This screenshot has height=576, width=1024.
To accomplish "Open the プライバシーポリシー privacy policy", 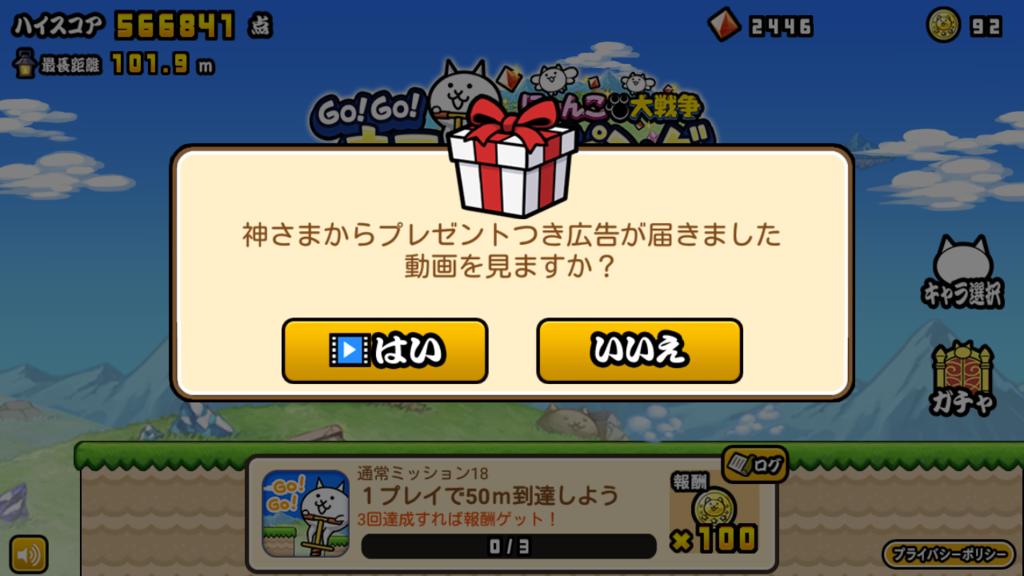I will [x=948, y=554].
